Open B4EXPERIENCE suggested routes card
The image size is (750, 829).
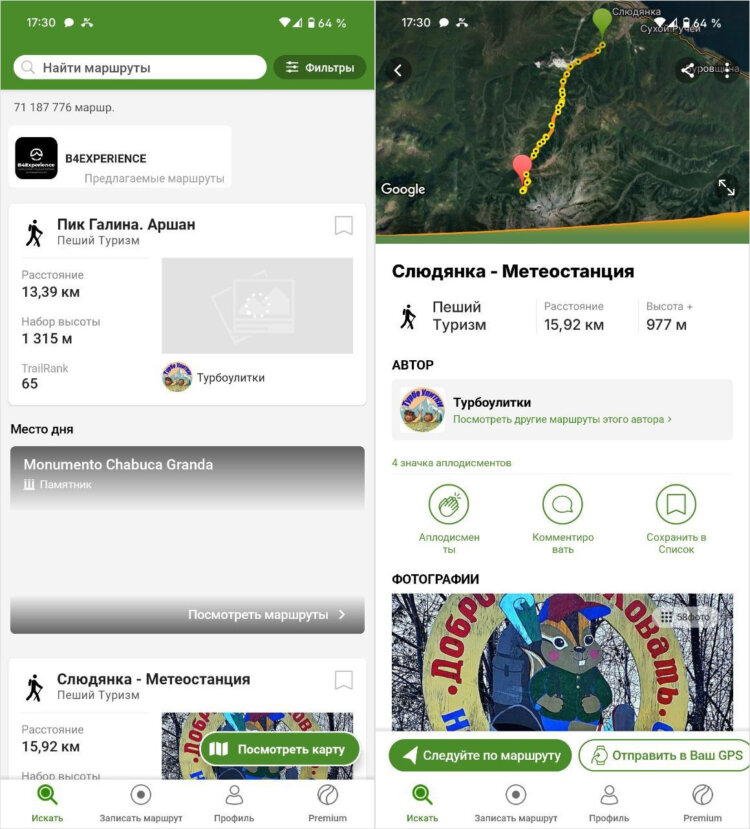point(120,158)
